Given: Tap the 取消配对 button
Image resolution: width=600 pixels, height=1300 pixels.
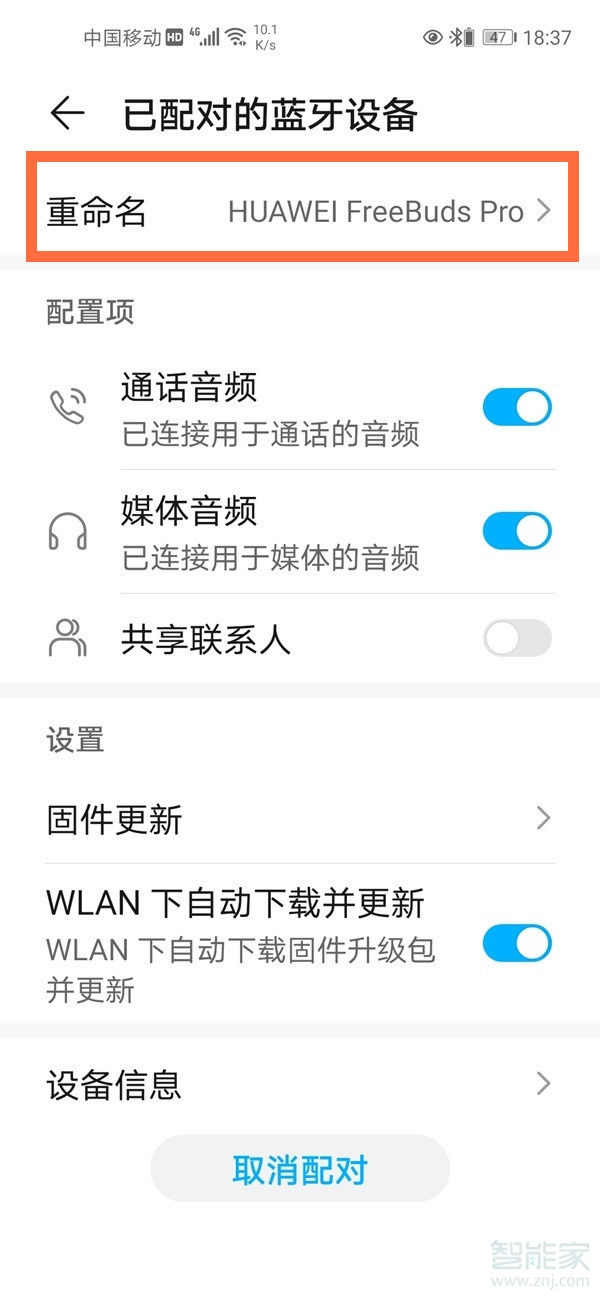Looking at the screenshot, I should coord(300,1169).
